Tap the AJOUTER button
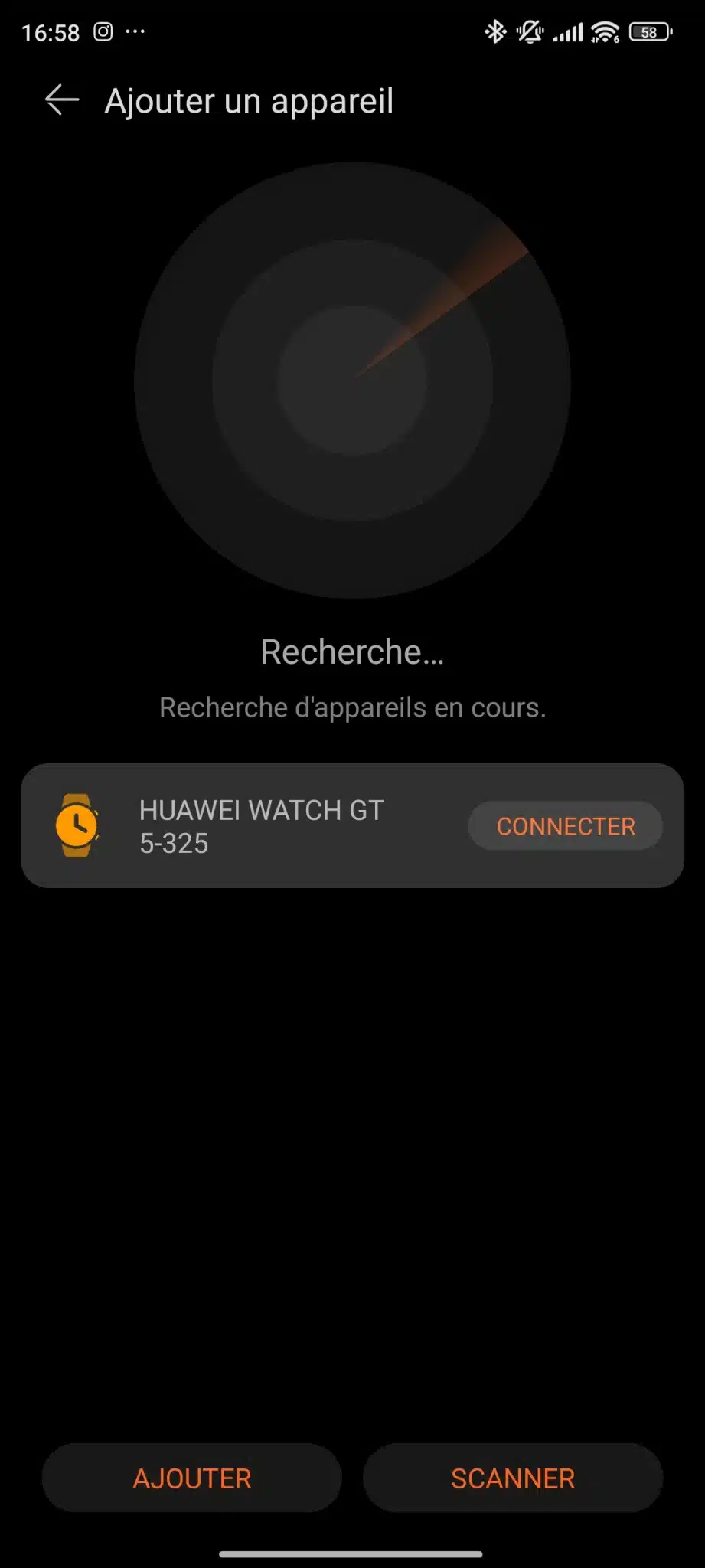 point(191,1478)
